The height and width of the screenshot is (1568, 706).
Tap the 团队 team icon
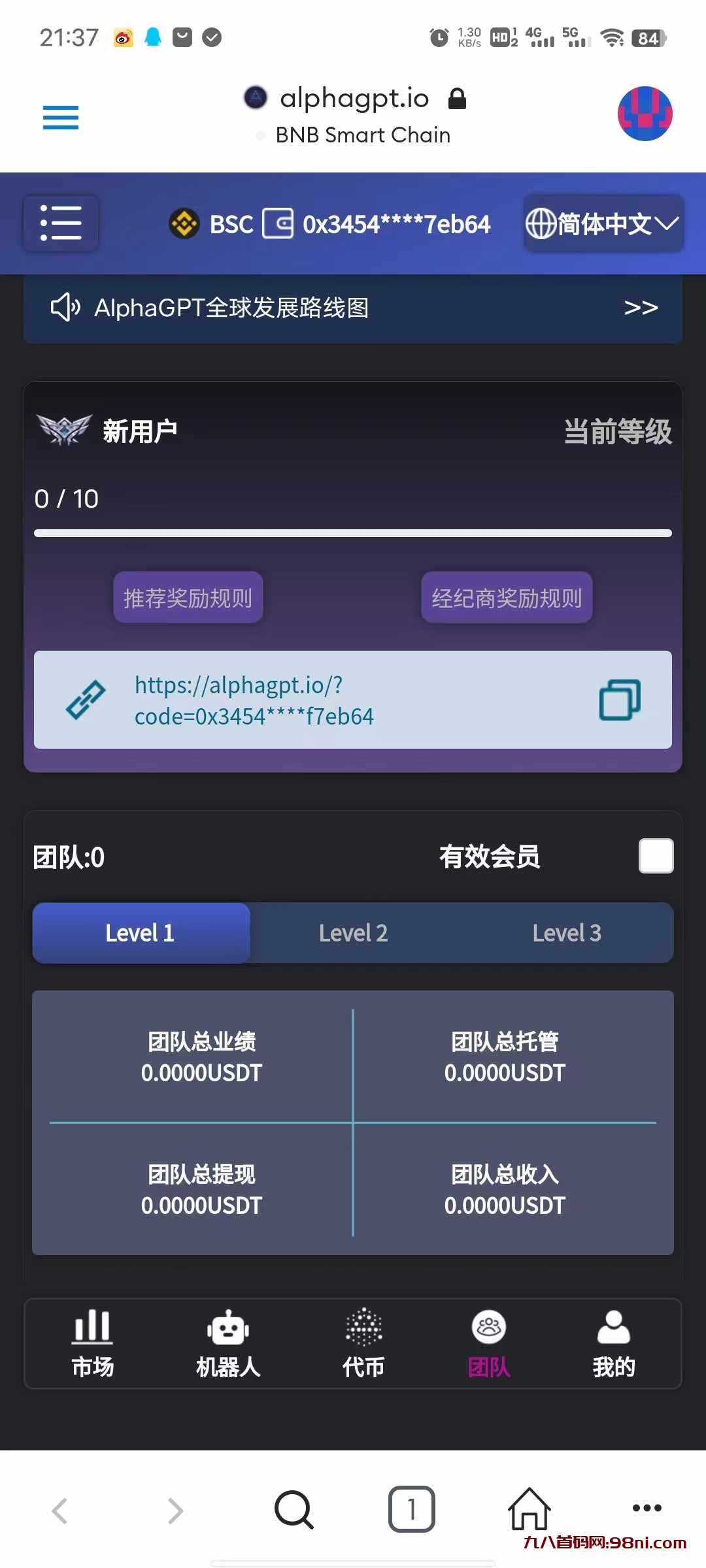[x=488, y=1343]
